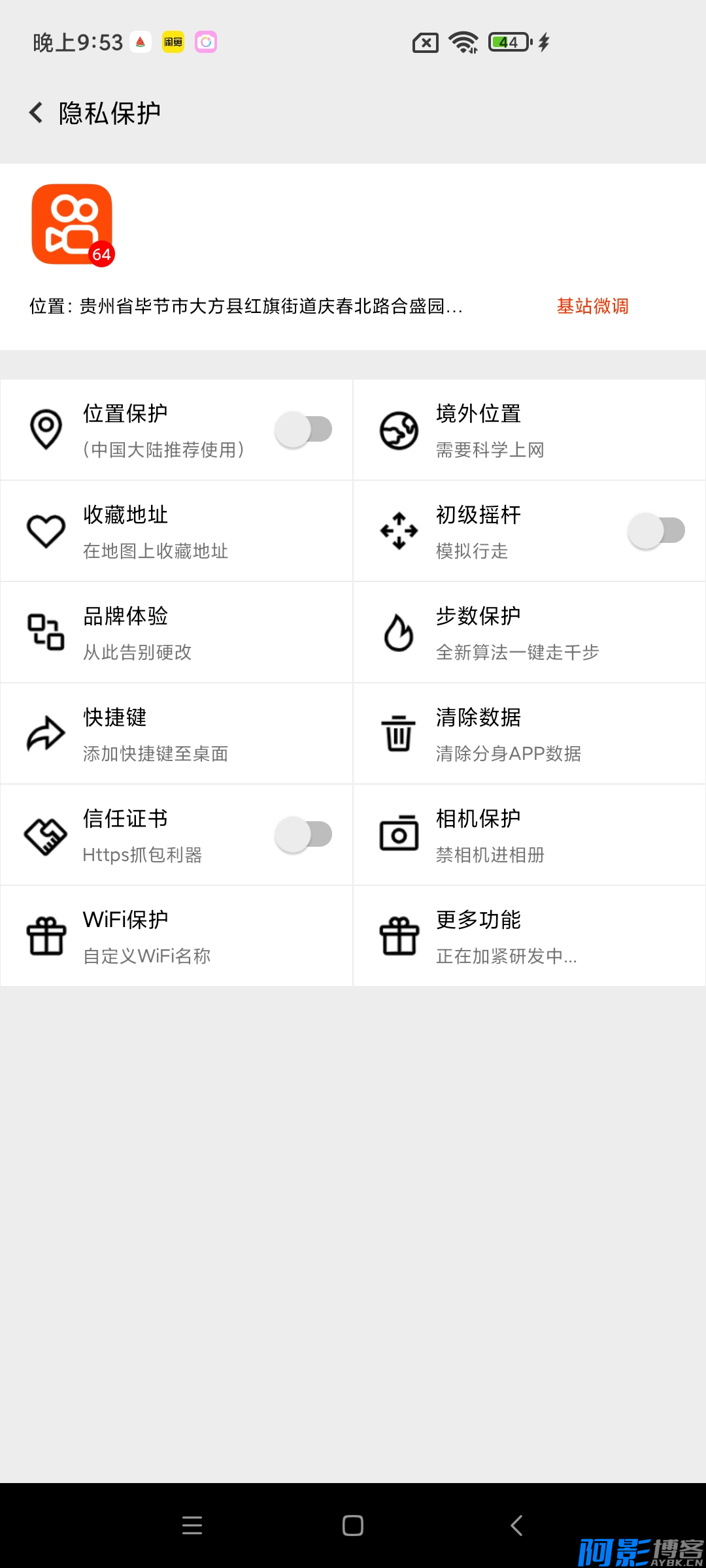
Task: Select 快捷键 to add shortcut
Action: coord(176,734)
